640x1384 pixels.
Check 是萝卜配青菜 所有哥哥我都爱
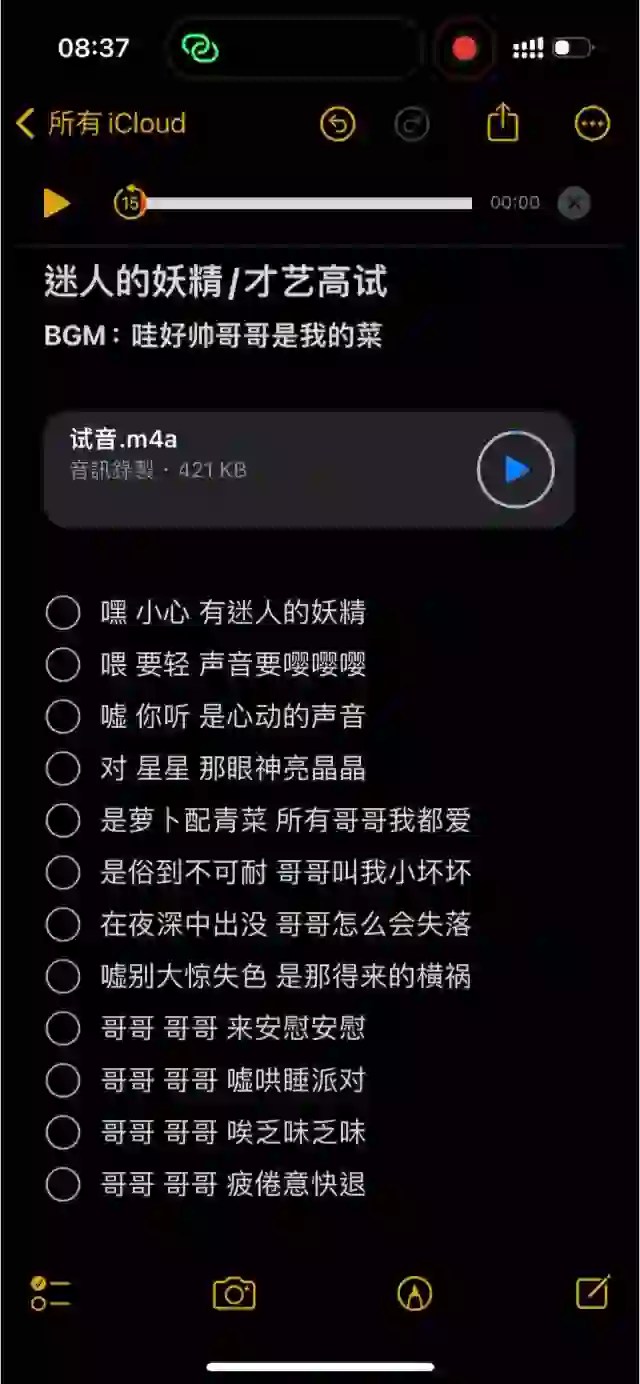pos(63,821)
